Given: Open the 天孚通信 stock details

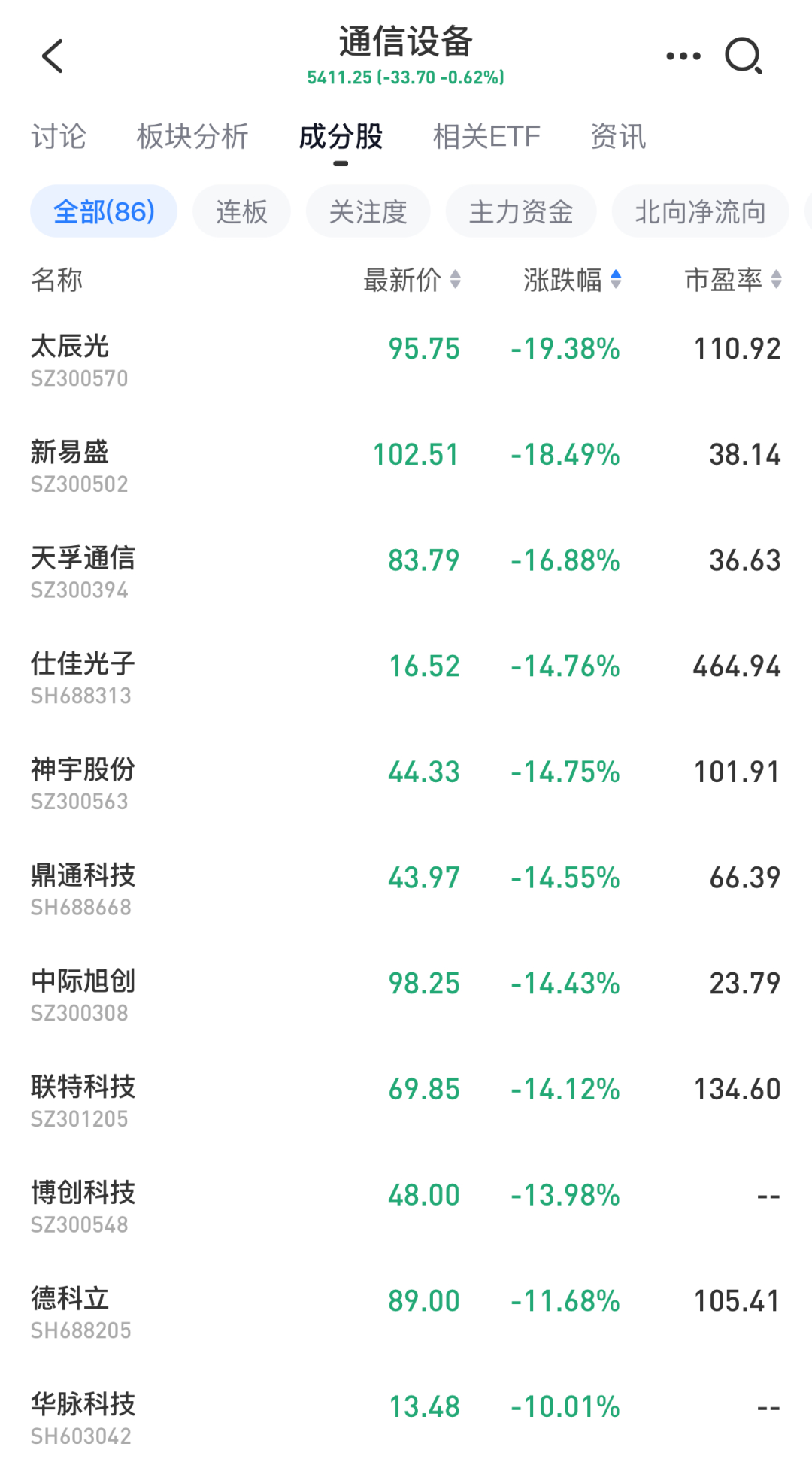Looking at the screenshot, I should point(406,572).
